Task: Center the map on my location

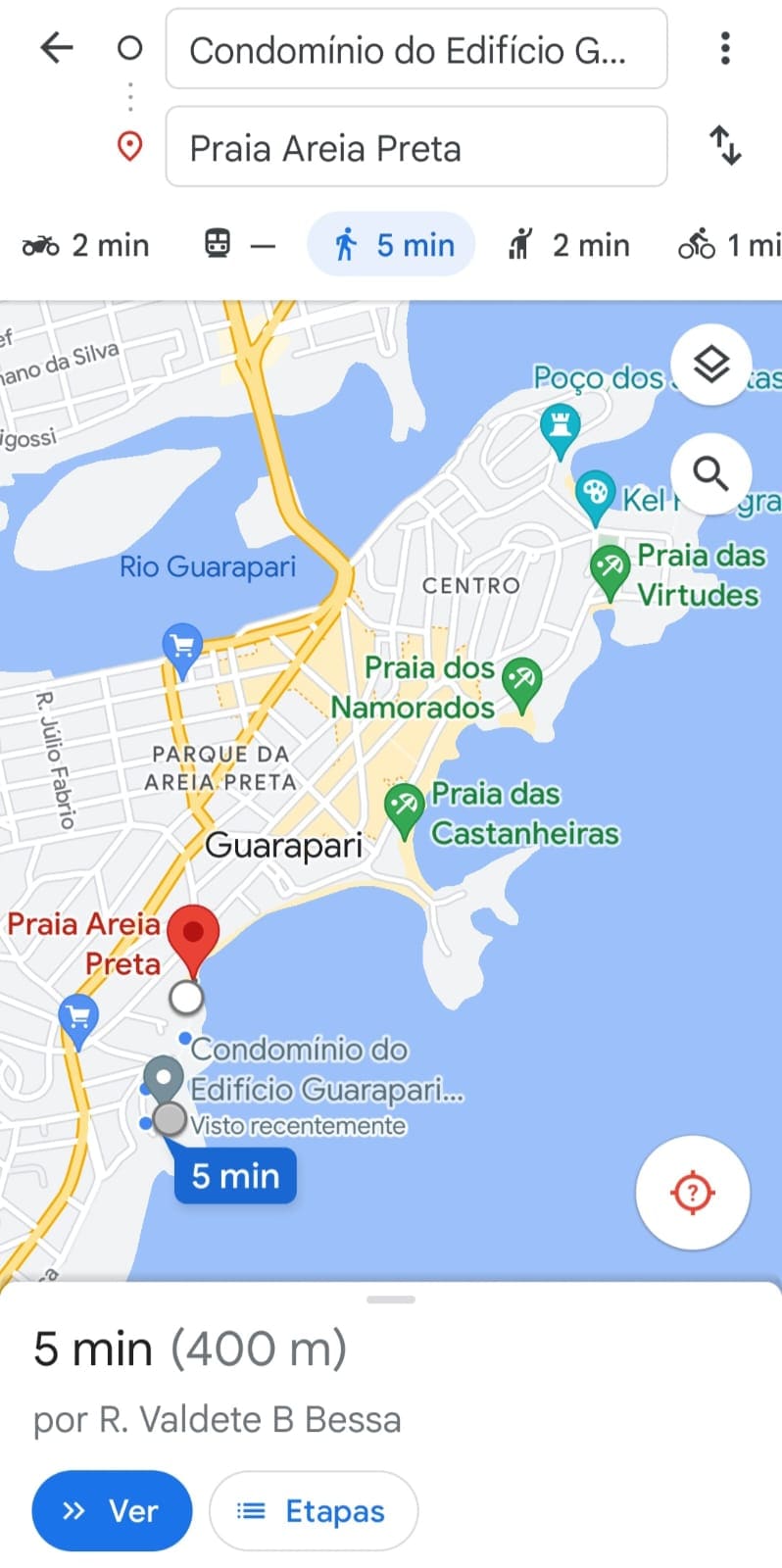Action: tap(693, 1193)
